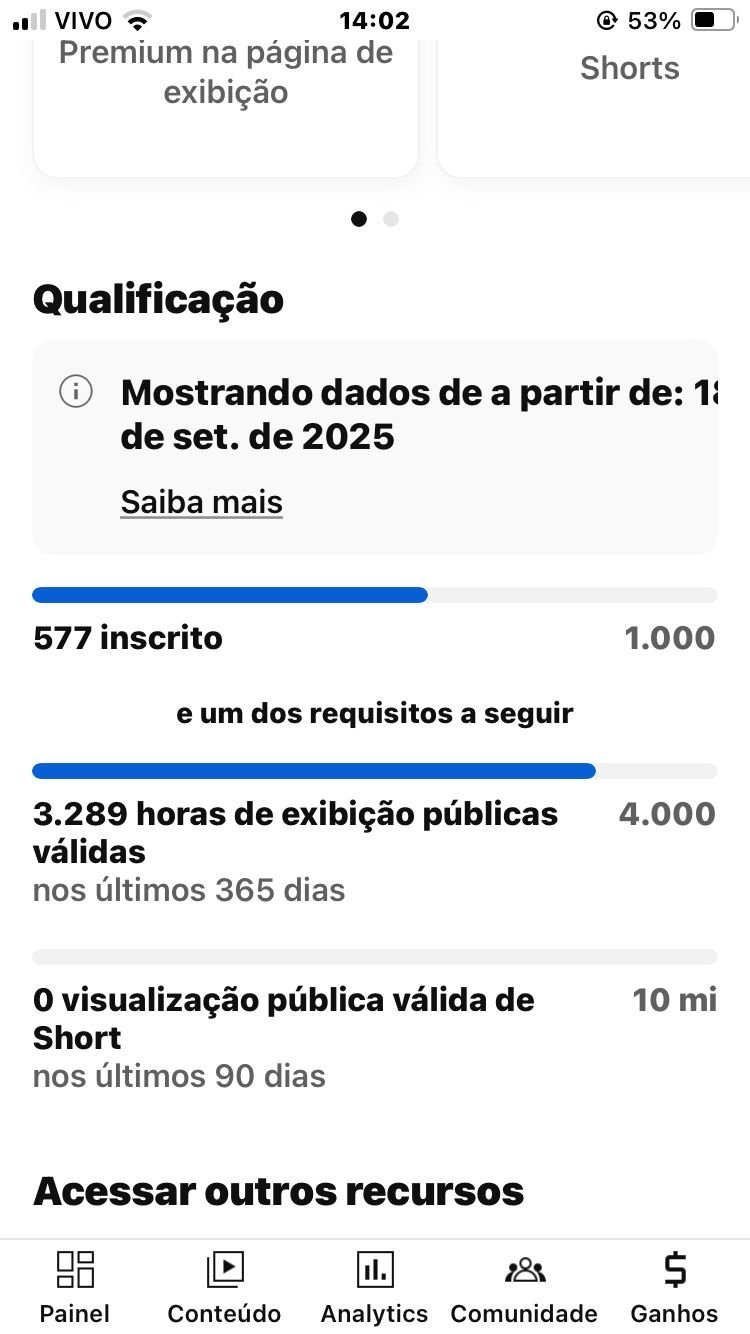Jump to the second carousel page dot
This screenshot has width=750, height=1334.
[x=391, y=219]
